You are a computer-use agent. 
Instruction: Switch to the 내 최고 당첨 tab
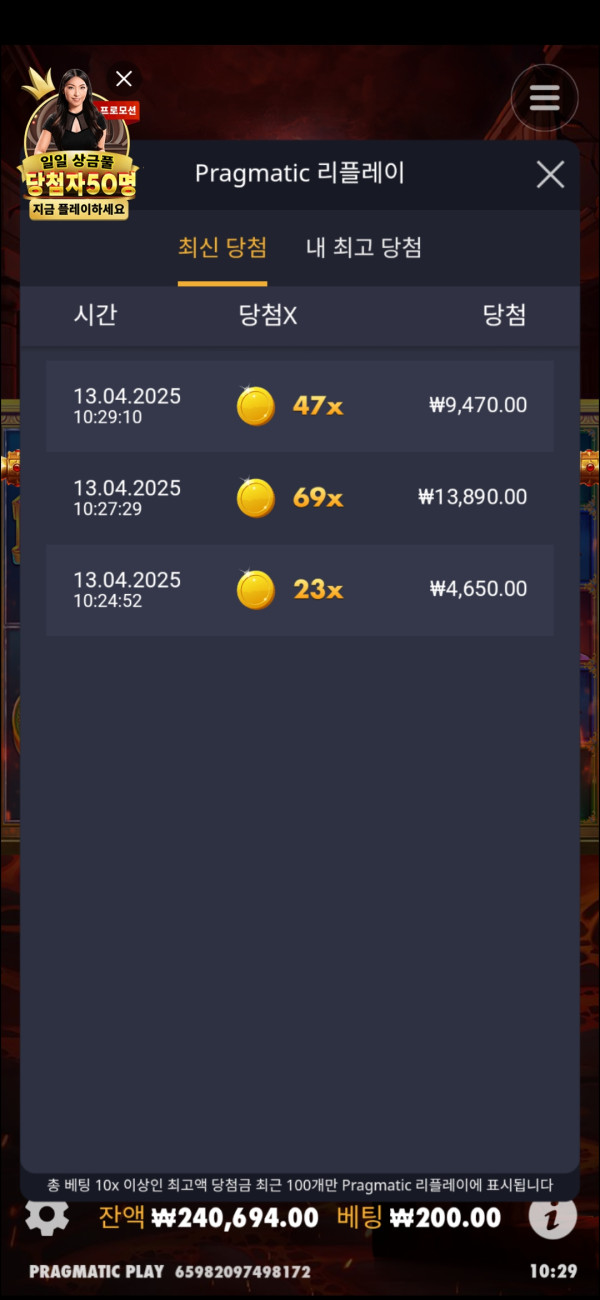pos(363,248)
